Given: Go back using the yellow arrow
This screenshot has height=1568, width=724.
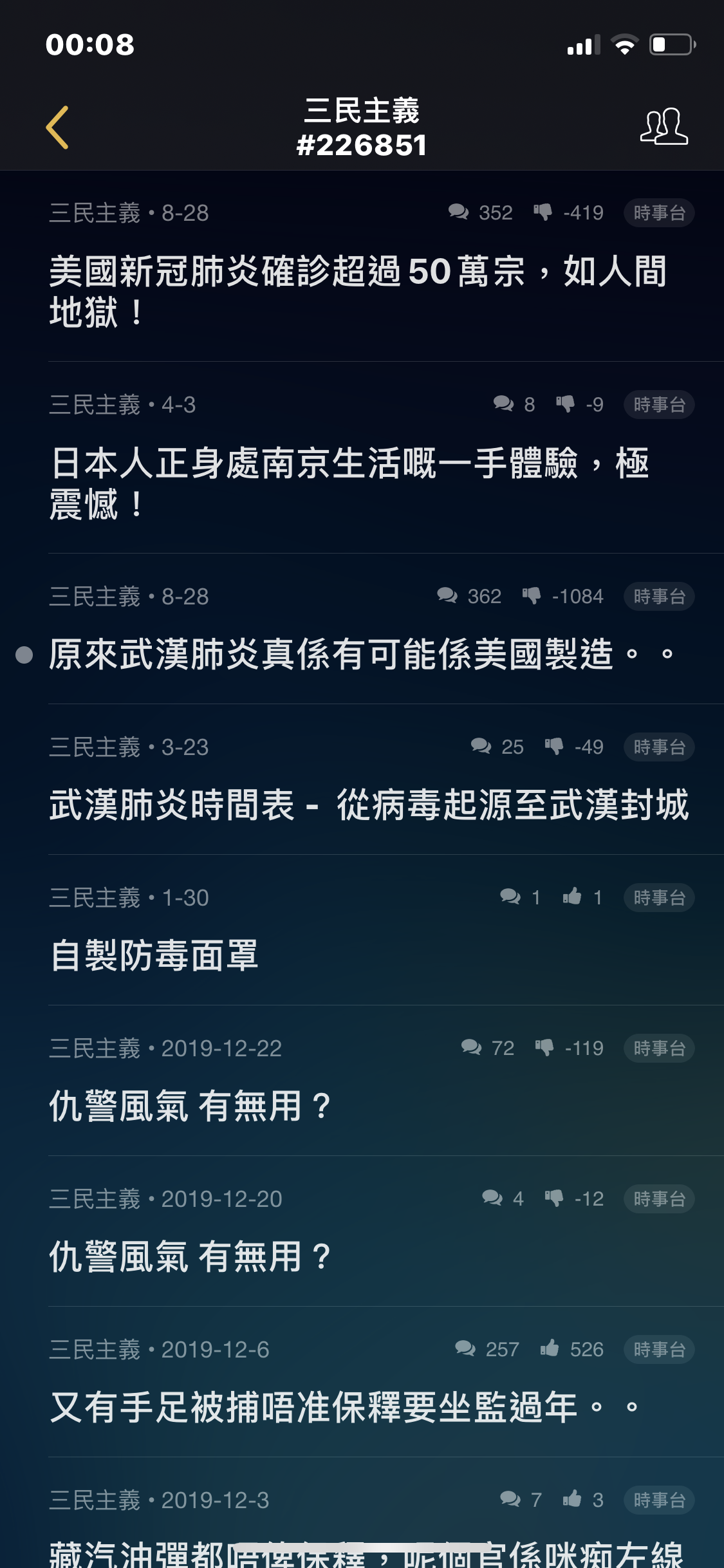Looking at the screenshot, I should point(57,127).
